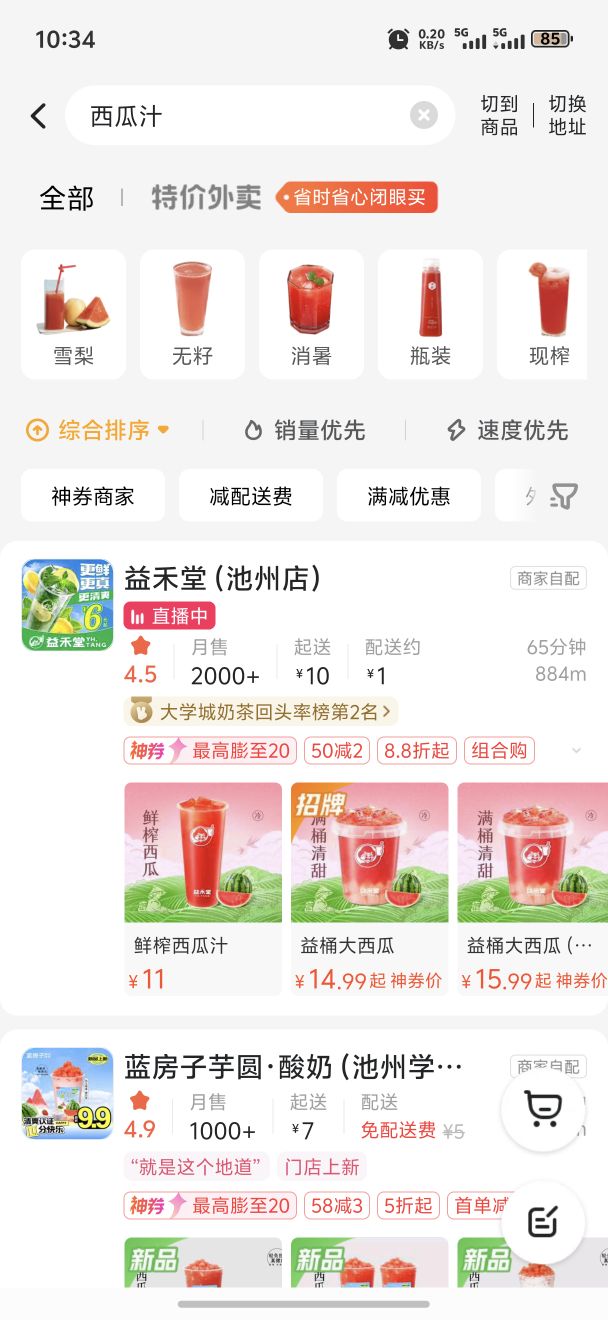
Task: Open the 蓝房子芋圆·酸奶 store
Action: [x=293, y=1067]
